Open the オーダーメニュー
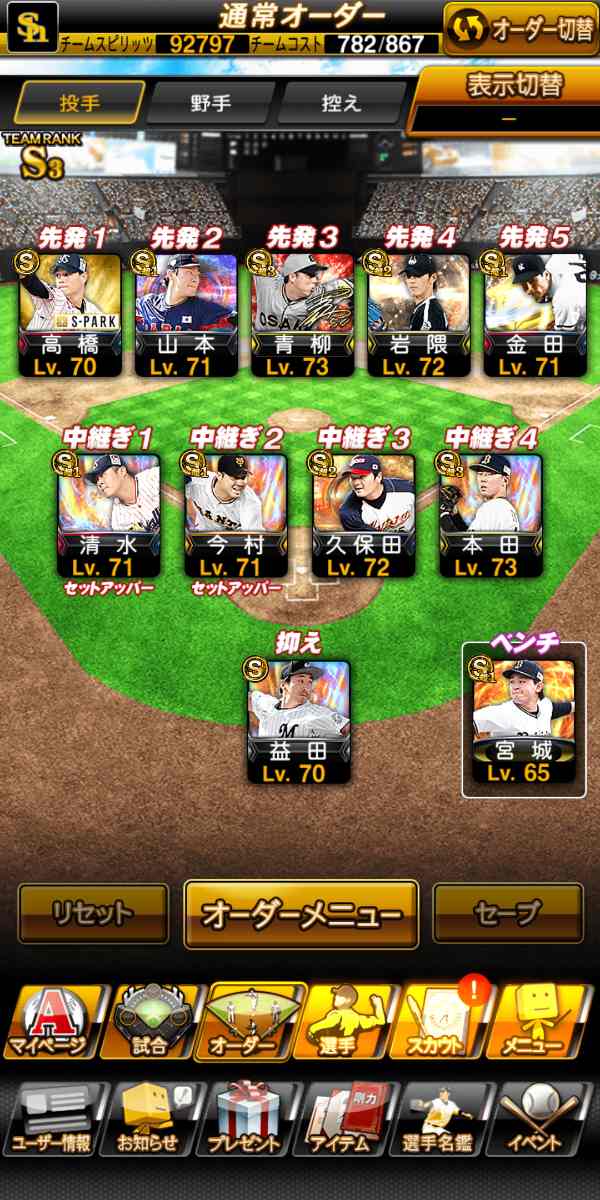 [301, 914]
